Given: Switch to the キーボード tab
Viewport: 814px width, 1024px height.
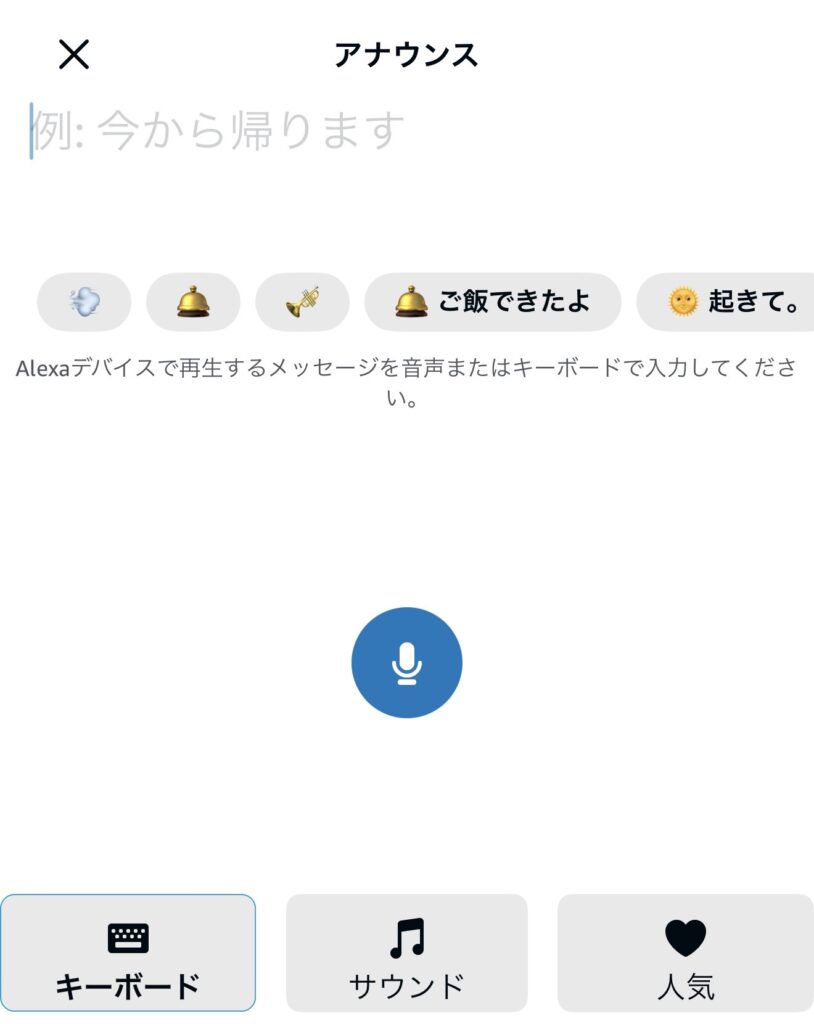Looking at the screenshot, I should (x=128, y=953).
